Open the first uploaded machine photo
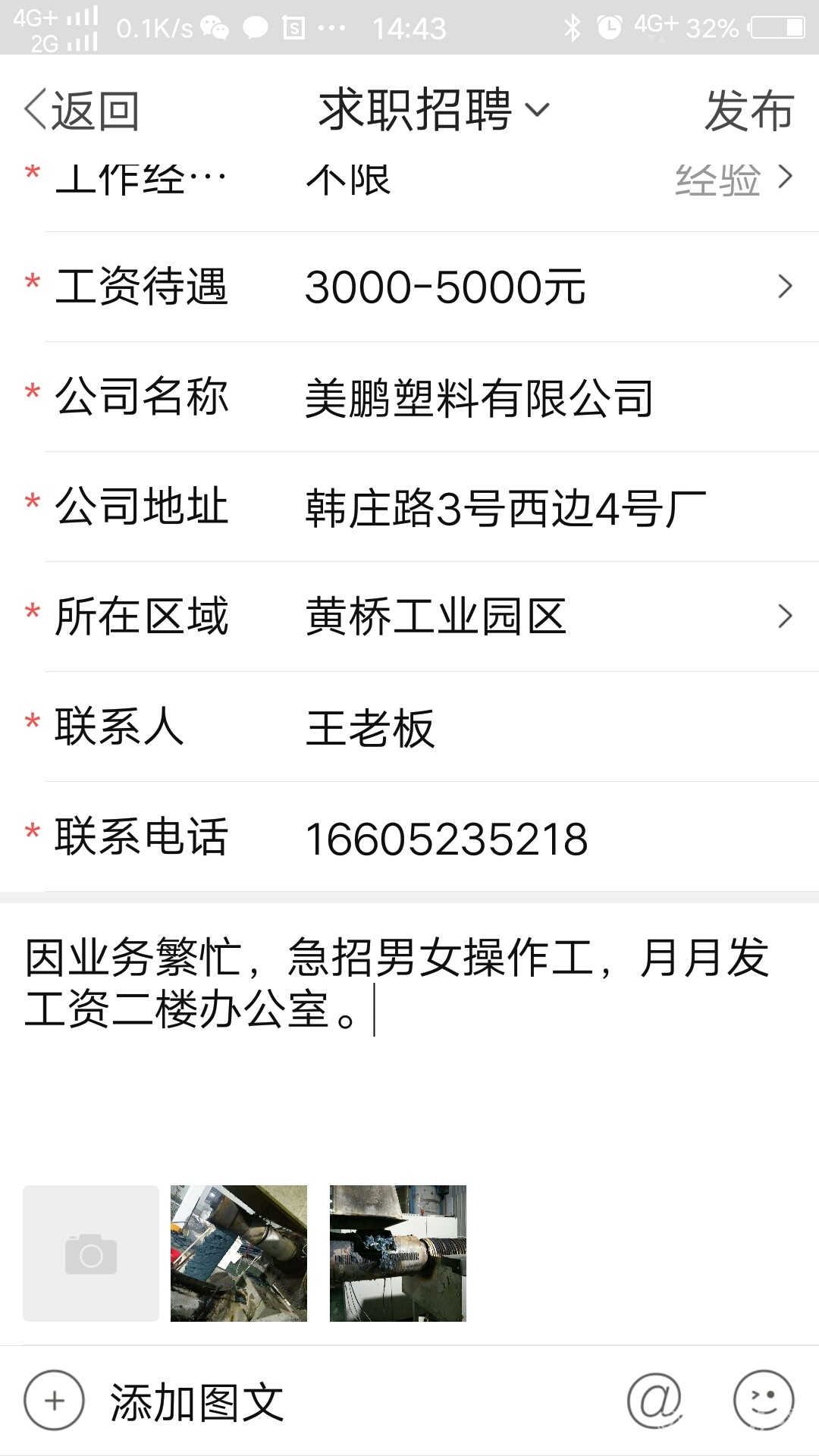819x1456 pixels. (239, 1254)
